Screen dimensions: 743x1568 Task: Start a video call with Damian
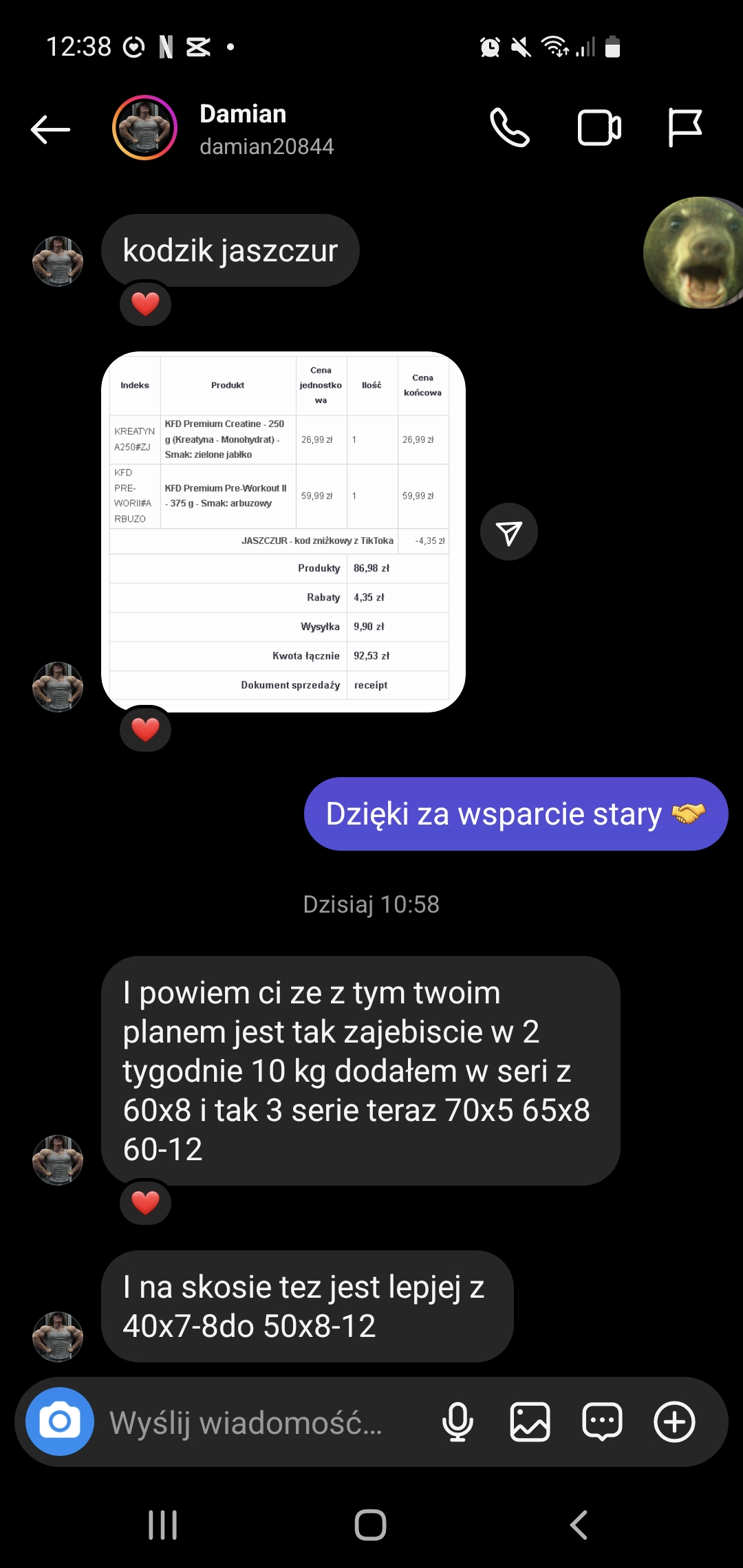point(599,128)
